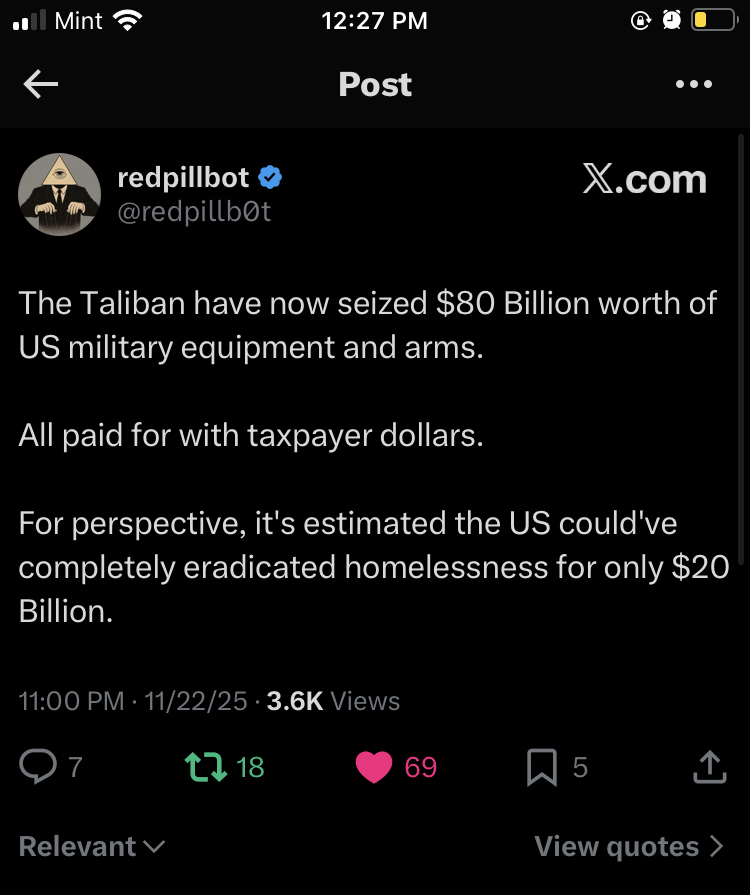Share the post via the upload icon
This screenshot has height=895, width=750.
[708, 767]
